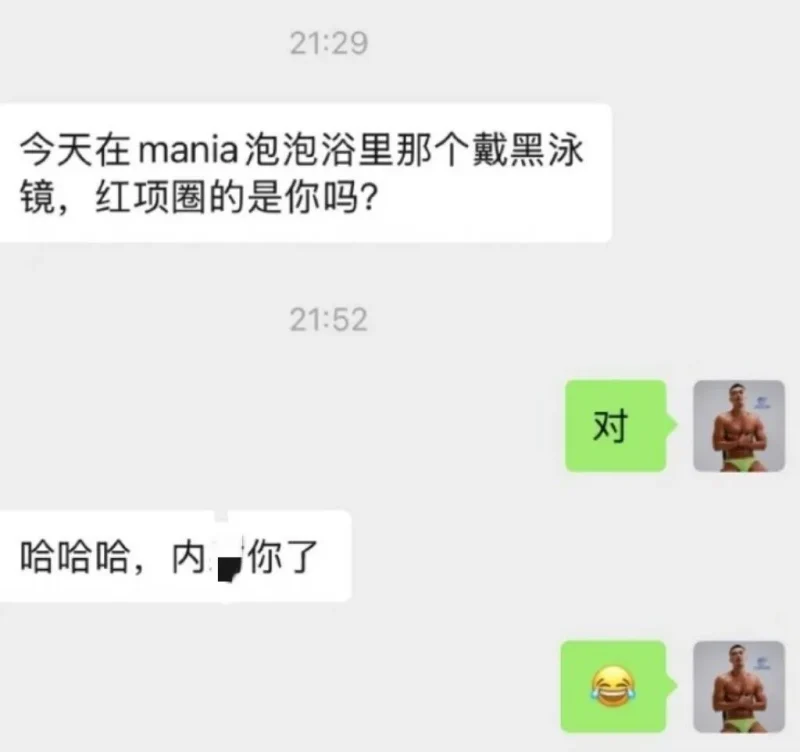800x752 pixels.
Task: Tap the avatar beside the laughing emoji message
Action: 738,687
